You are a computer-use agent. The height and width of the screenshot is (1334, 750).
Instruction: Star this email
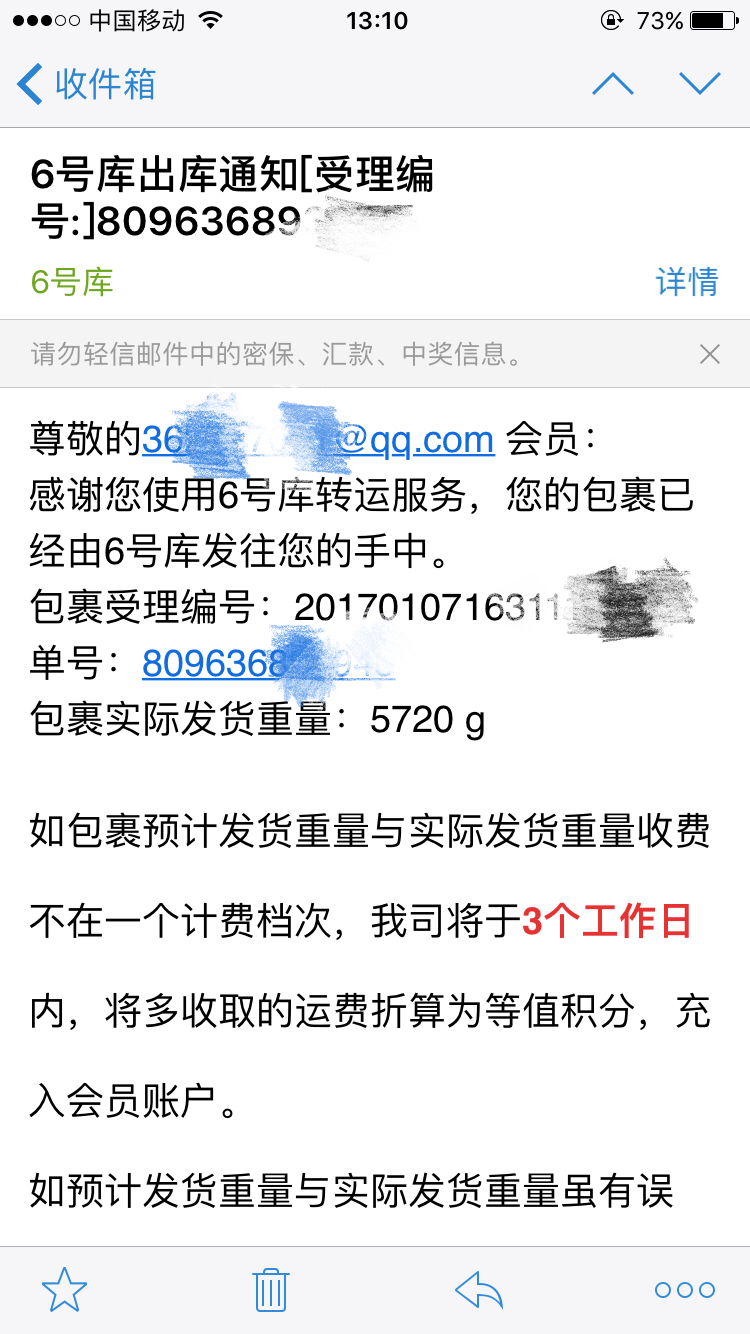(x=65, y=1290)
